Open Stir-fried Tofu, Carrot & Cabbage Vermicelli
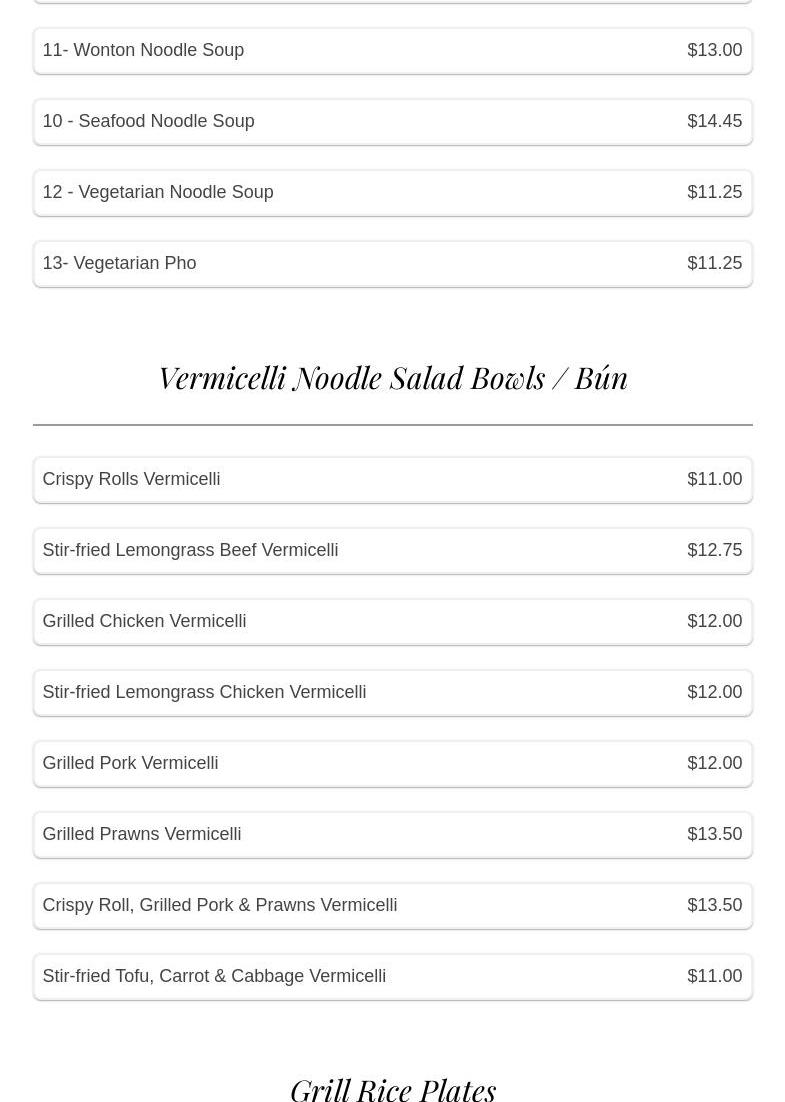 214,976
